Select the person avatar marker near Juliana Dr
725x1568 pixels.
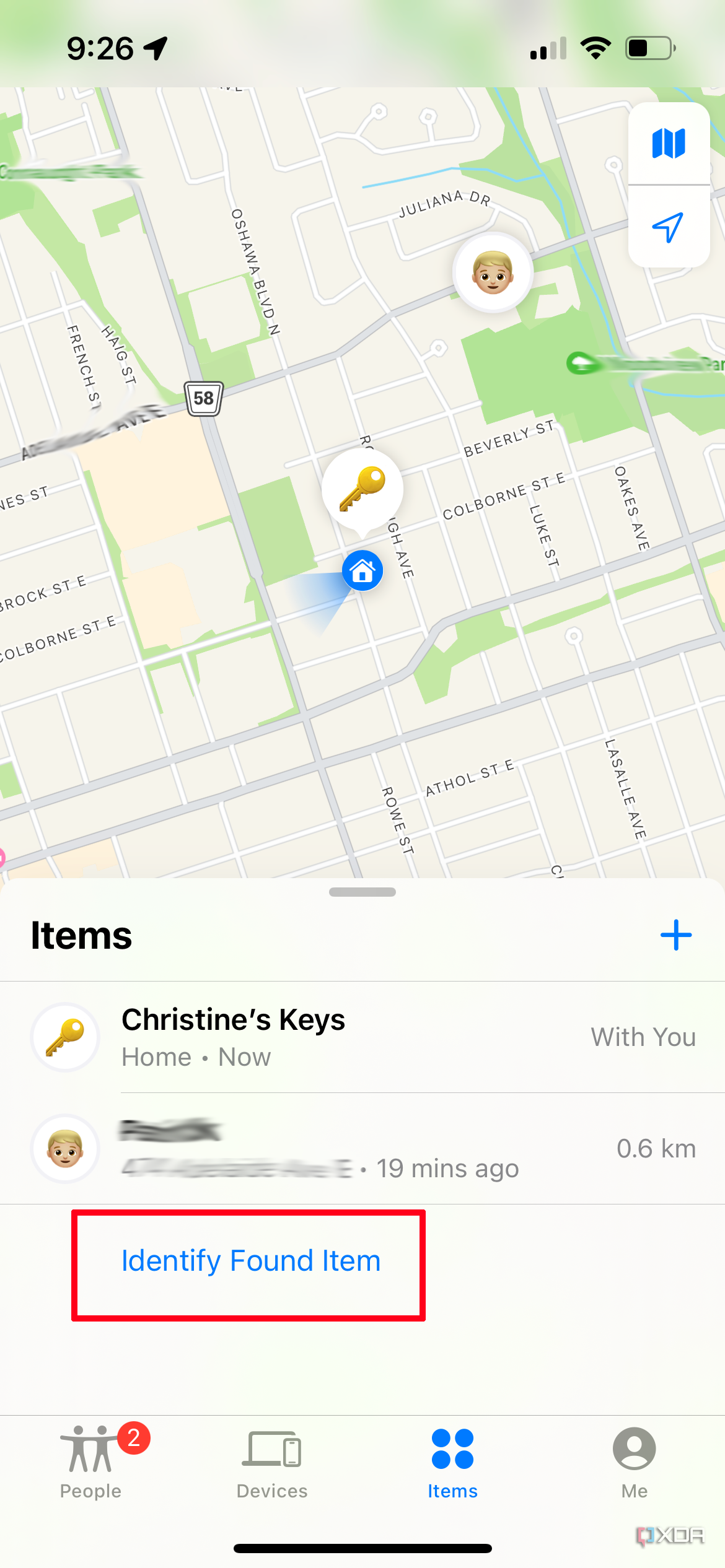493,272
